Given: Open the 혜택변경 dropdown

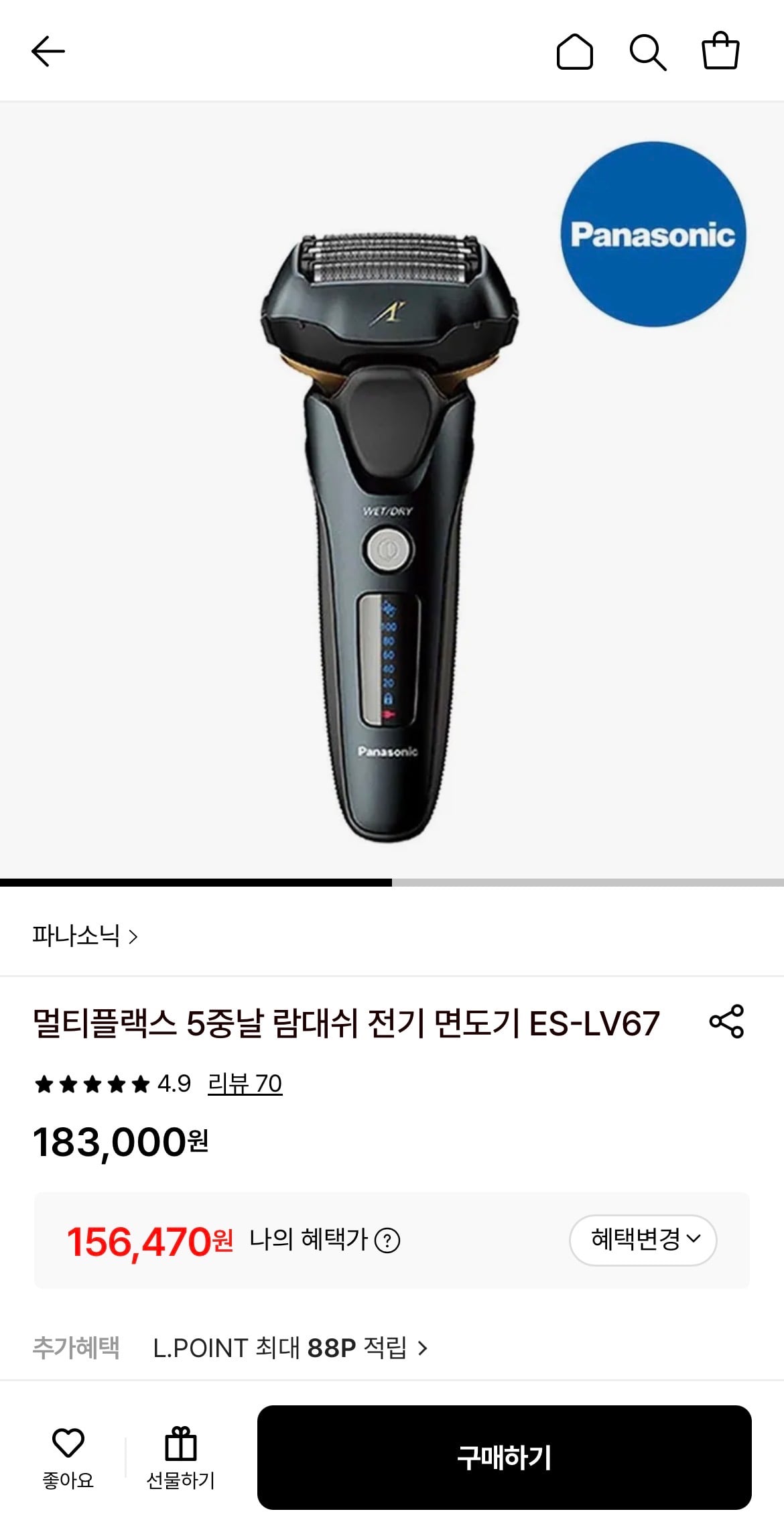Looking at the screenshot, I should (x=642, y=1240).
